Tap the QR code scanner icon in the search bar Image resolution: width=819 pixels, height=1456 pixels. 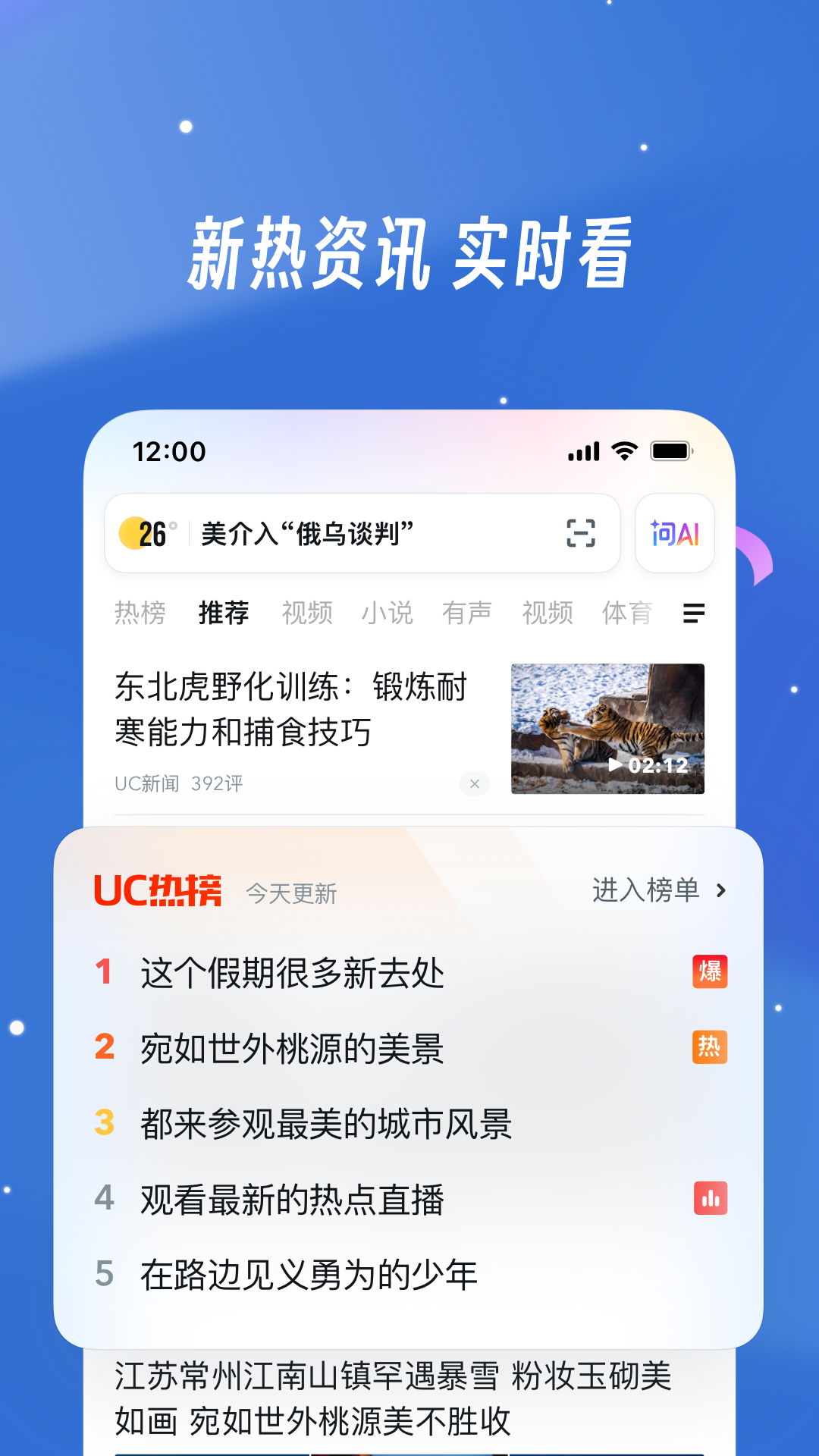[580, 533]
